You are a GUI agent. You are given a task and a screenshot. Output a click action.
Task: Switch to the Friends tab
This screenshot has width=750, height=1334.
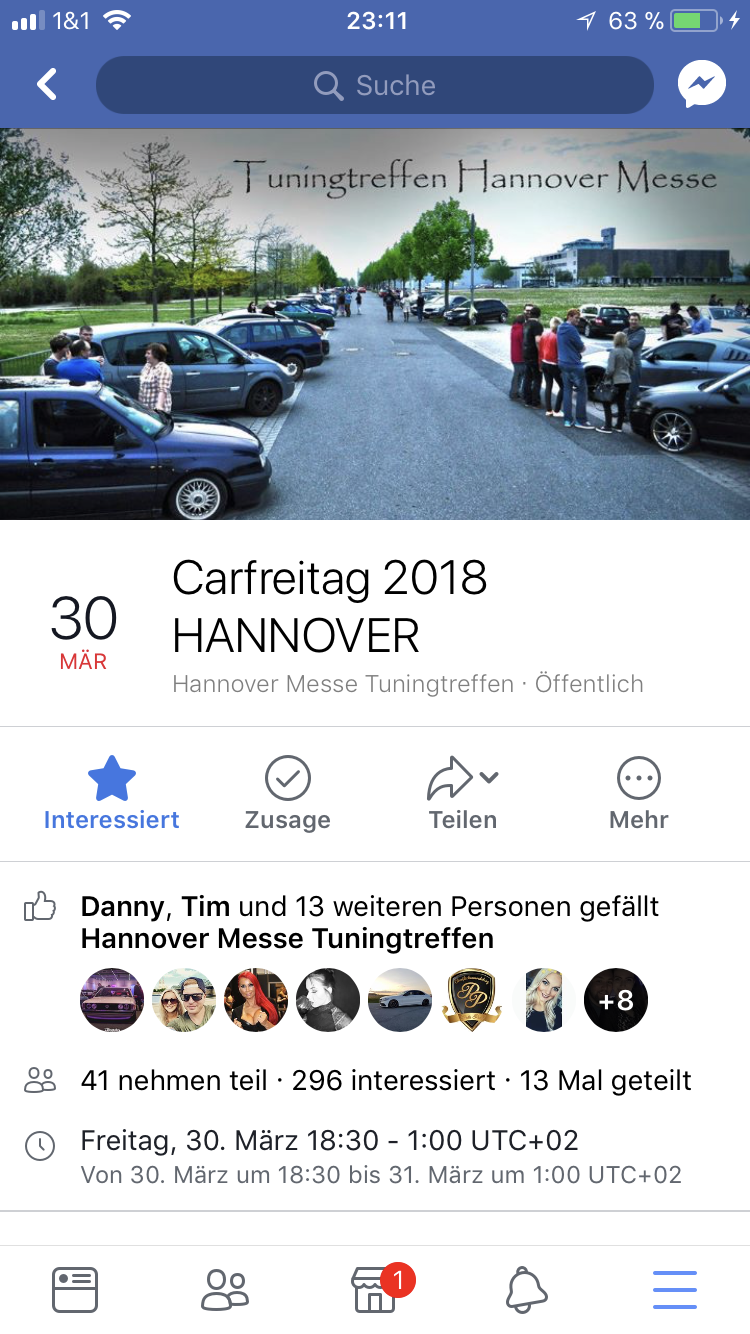coord(225,1290)
